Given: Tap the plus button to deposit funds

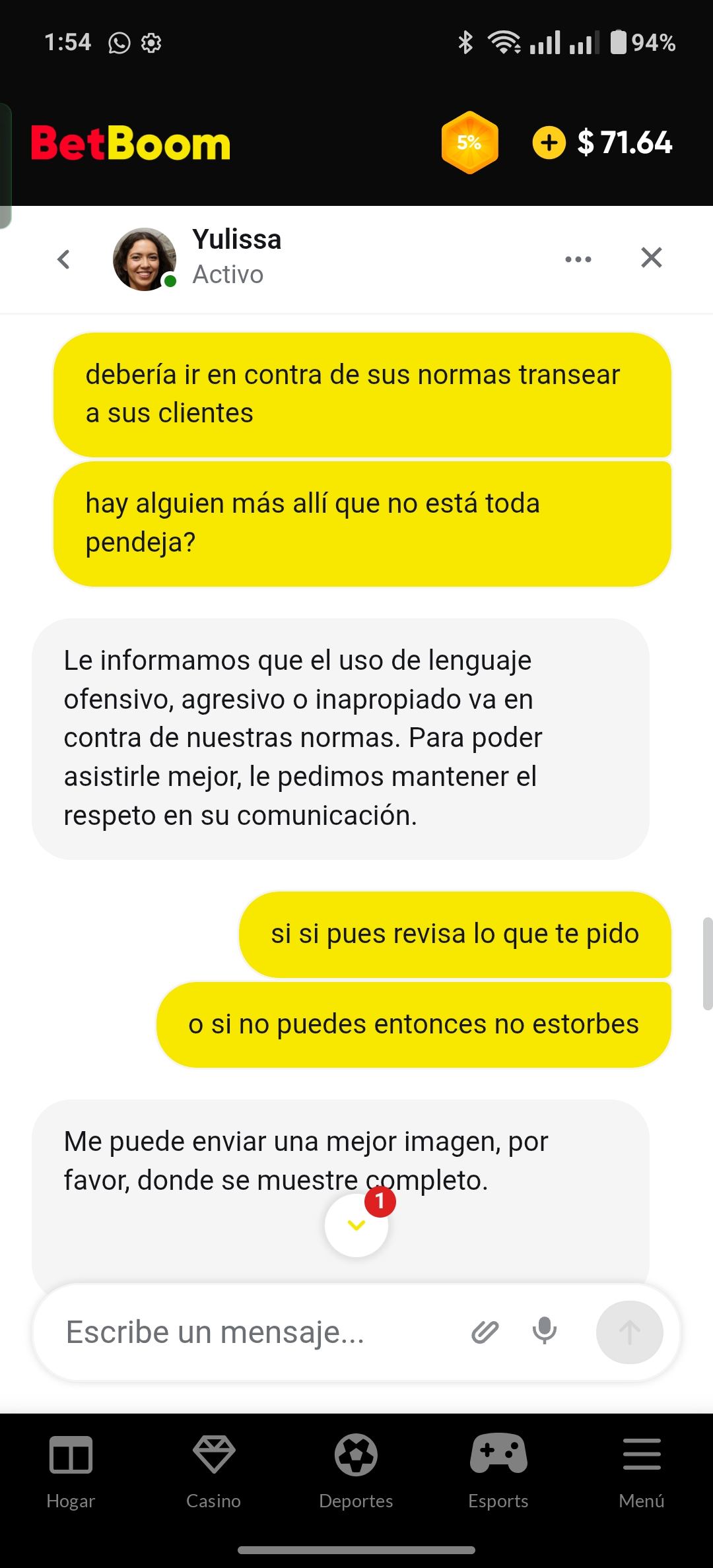Looking at the screenshot, I should pyautogui.click(x=549, y=143).
